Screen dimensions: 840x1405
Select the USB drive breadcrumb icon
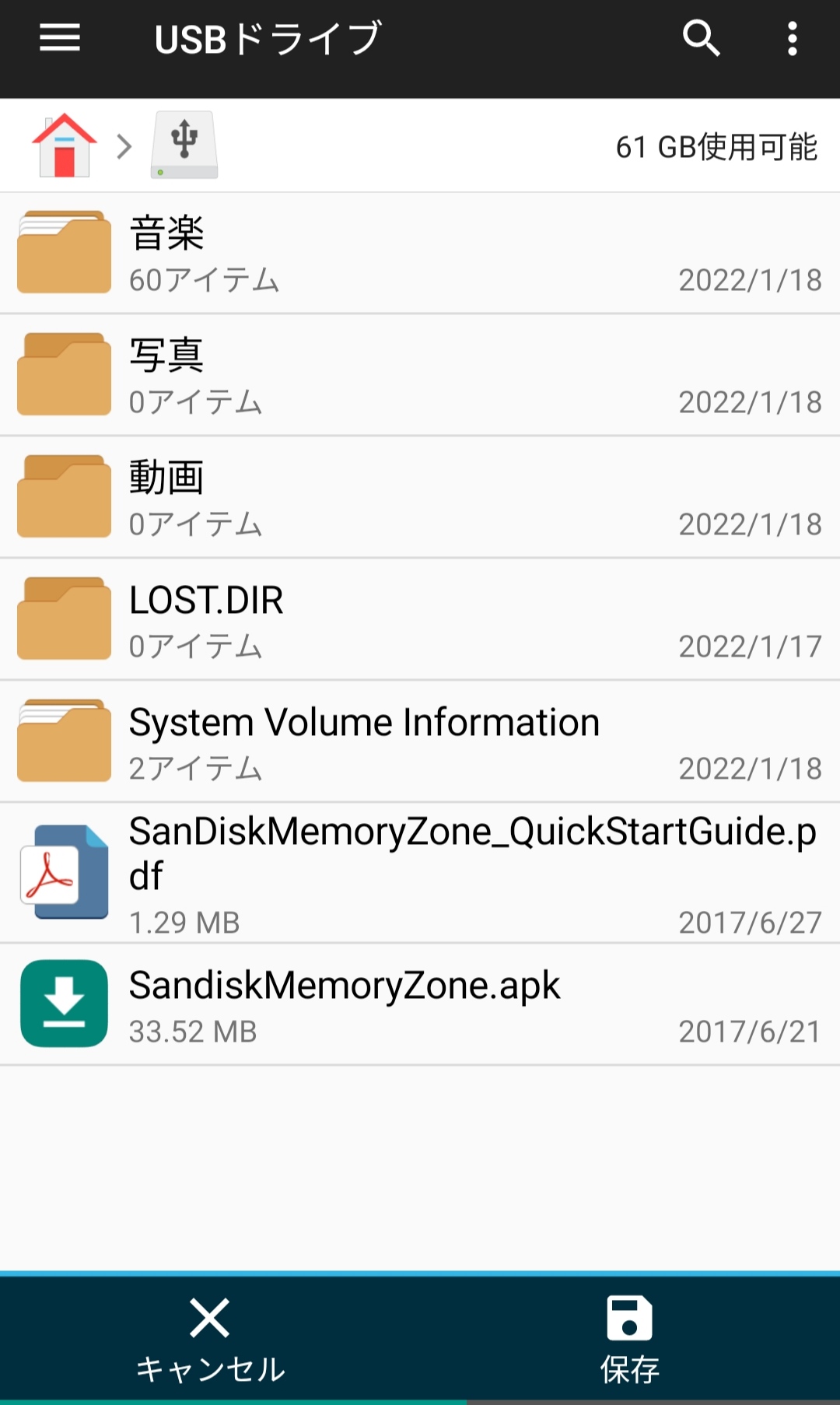tap(184, 145)
